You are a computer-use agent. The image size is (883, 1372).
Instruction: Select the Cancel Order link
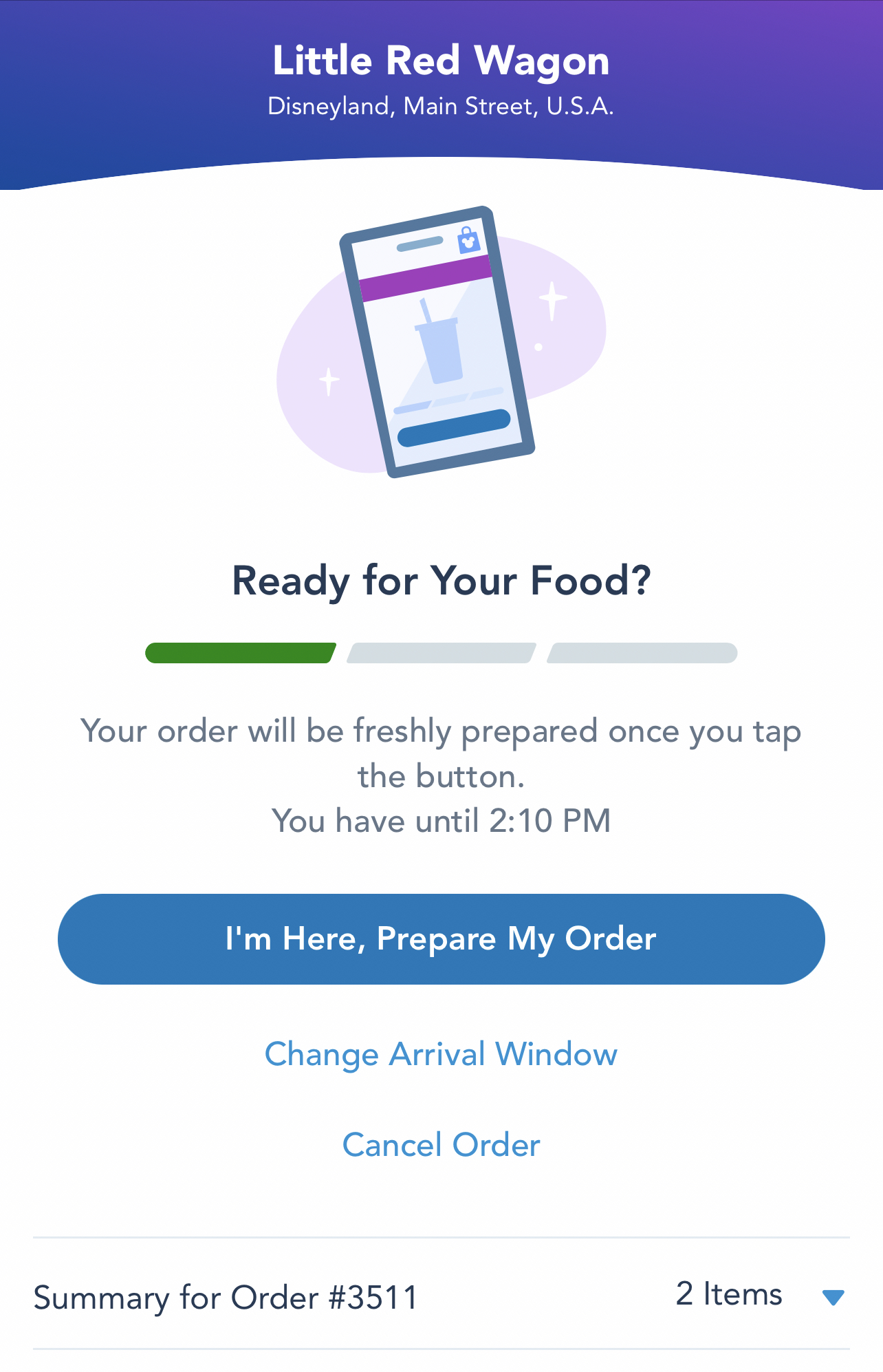441,1145
